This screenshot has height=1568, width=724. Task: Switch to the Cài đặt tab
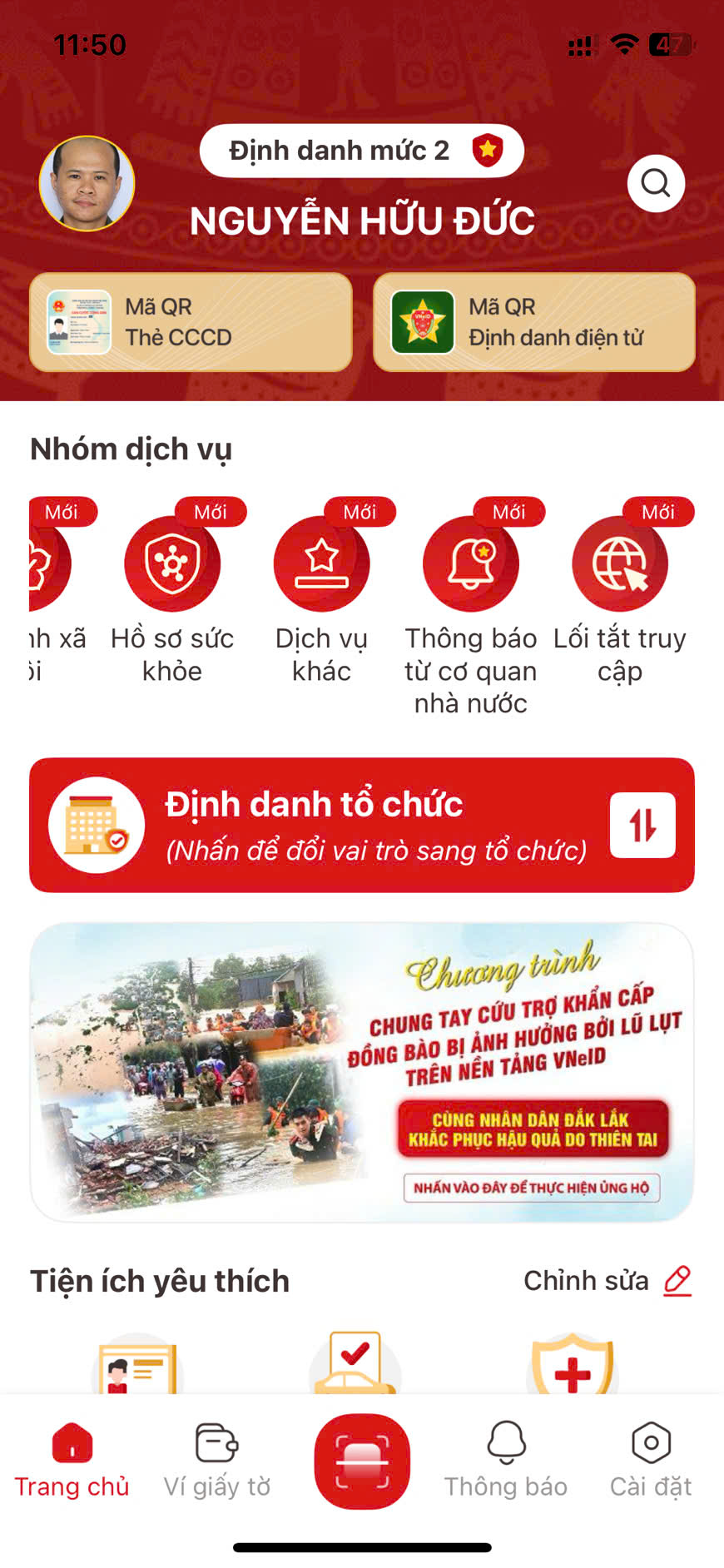651,1460
